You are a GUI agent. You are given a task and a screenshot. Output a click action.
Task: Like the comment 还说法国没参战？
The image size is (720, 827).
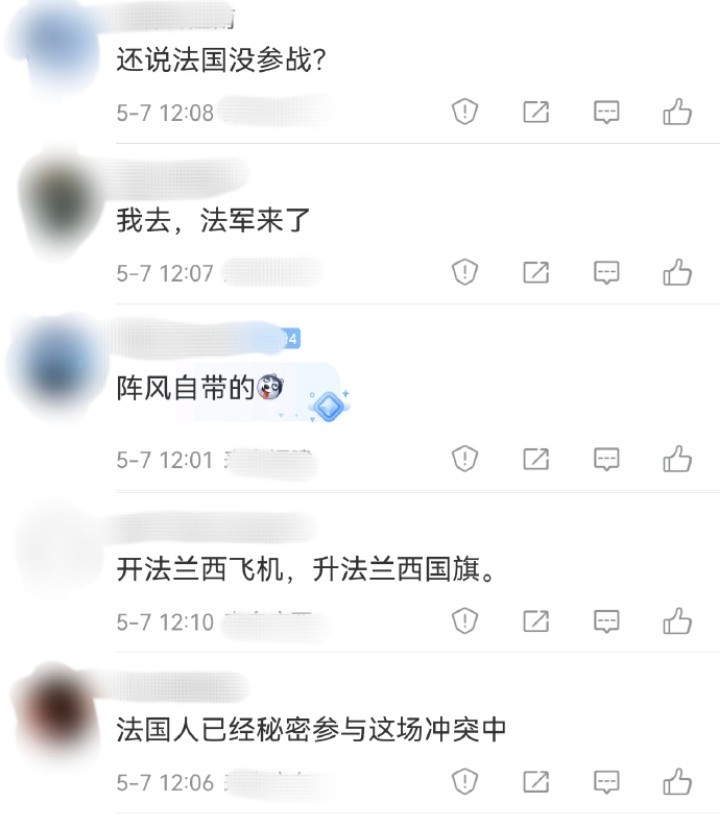677,112
